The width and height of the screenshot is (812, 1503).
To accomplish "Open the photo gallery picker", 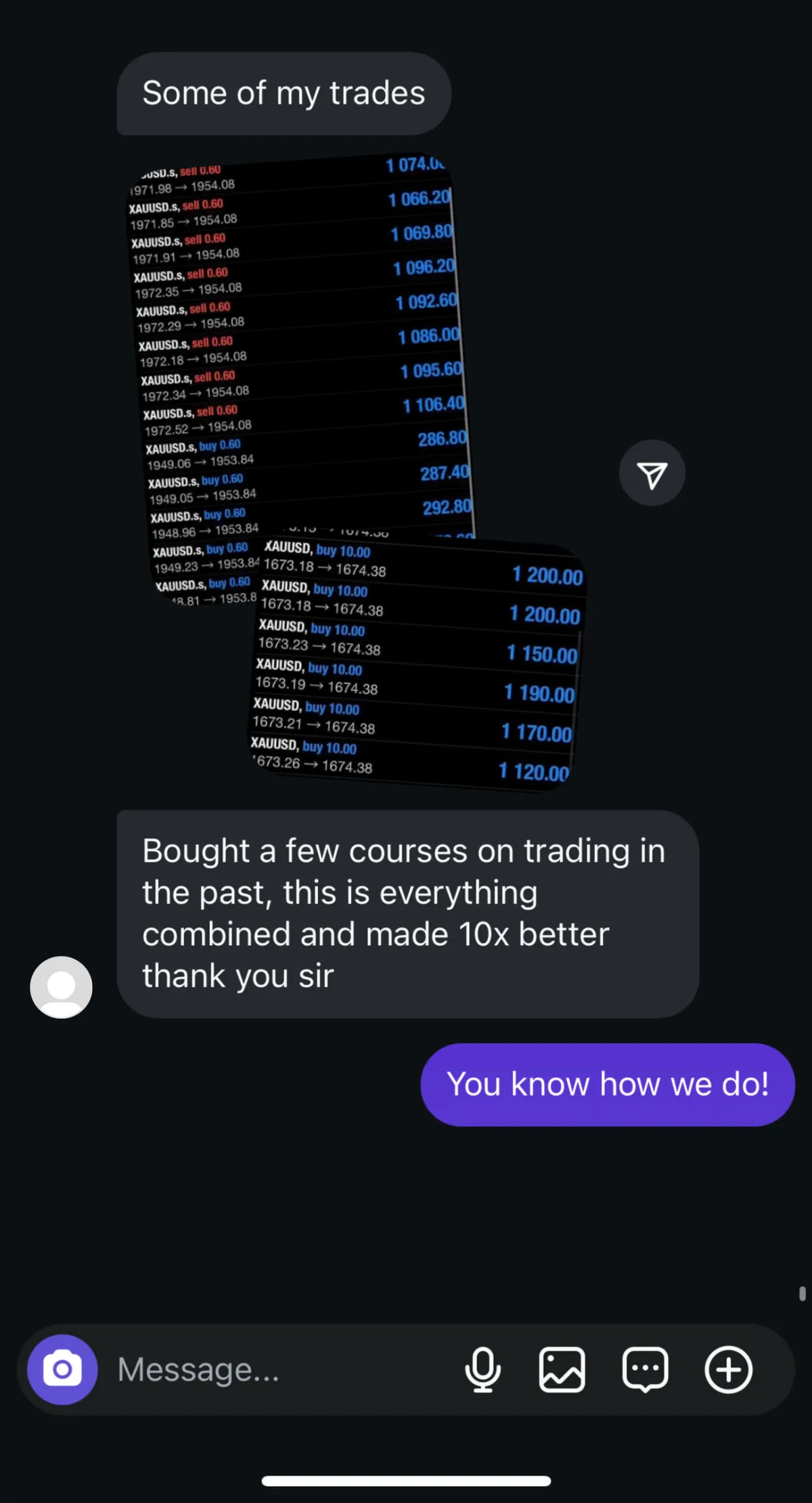I will click(x=562, y=1370).
